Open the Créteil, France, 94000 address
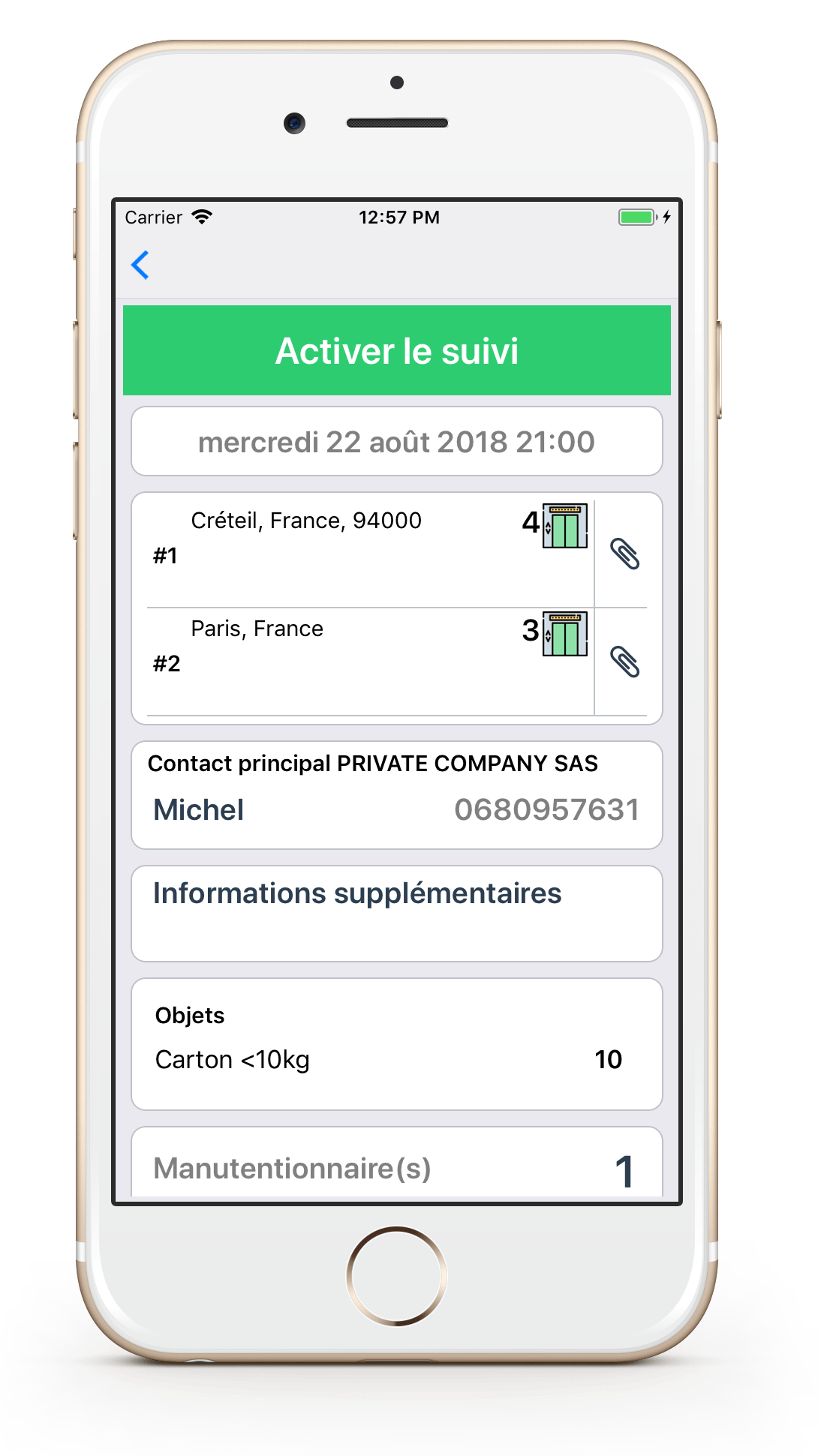Screen dimensions: 830x1456 point(306,521)
